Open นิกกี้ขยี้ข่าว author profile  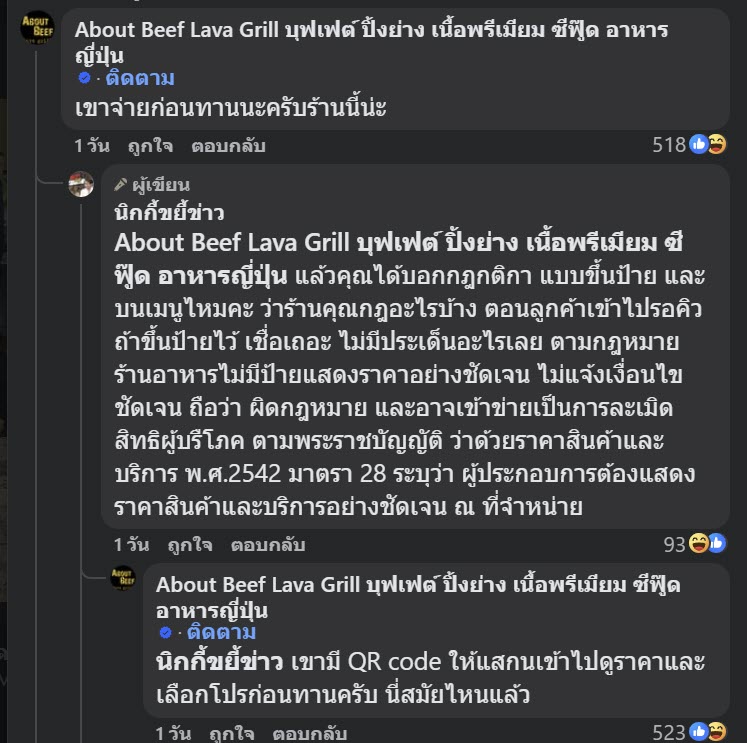point(169,212)
